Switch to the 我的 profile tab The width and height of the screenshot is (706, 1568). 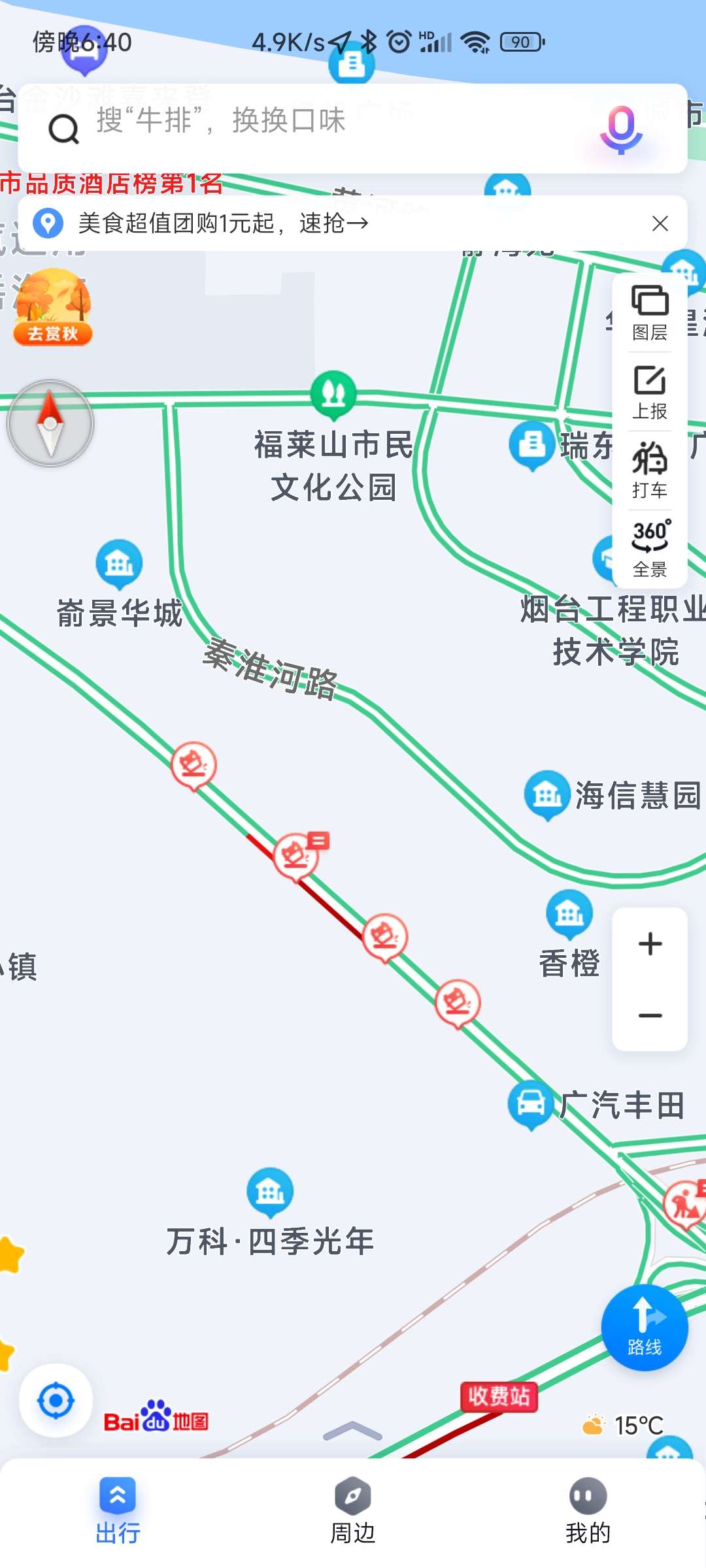tap(588, 1511)
